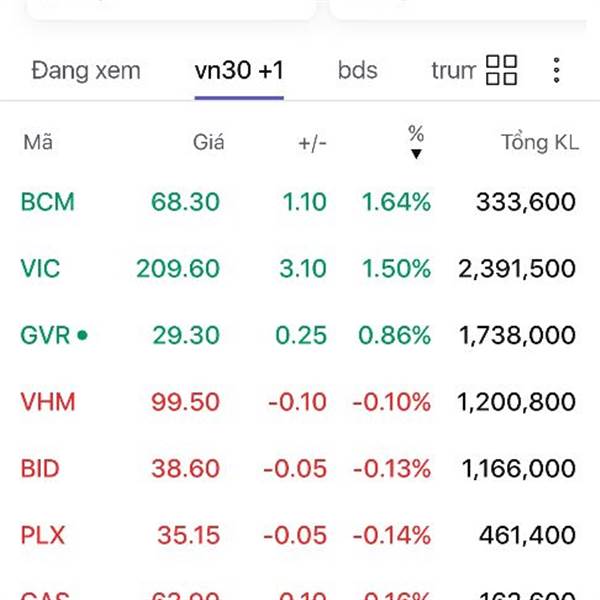The width and height of the screenshot is (600, 600).
Task: Sort the list by % change
Action: click(x=416, y=142)
